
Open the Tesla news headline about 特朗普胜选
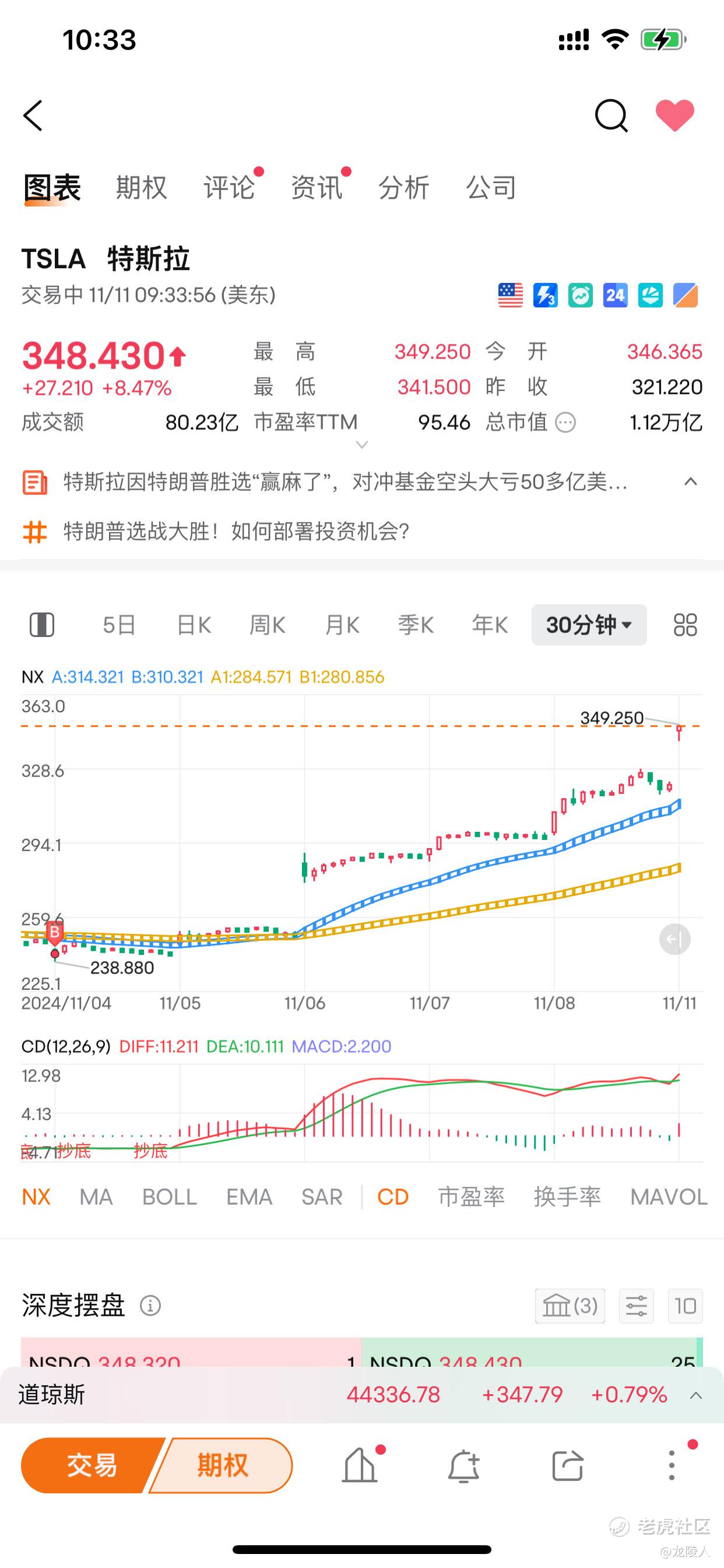345,482
